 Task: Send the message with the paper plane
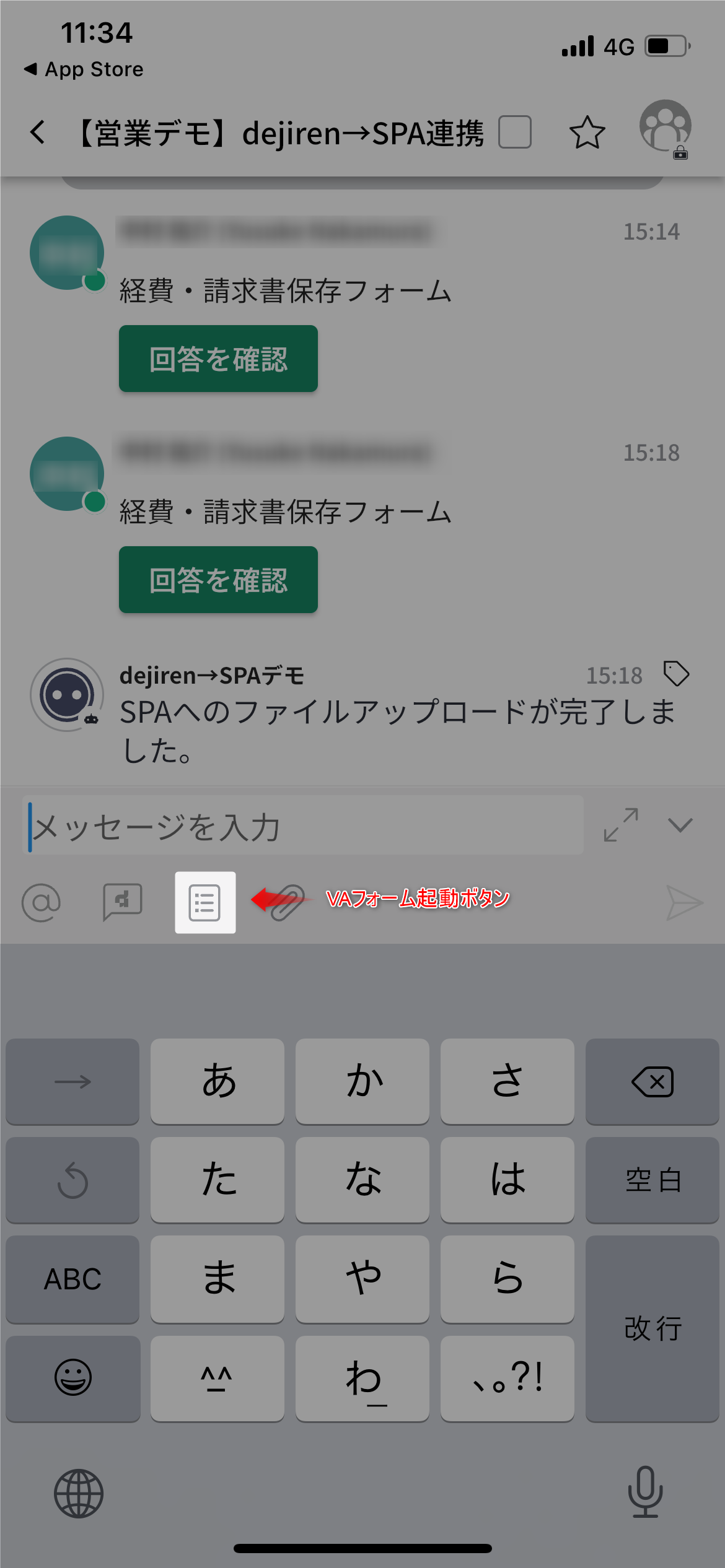(x=684, y=902)
